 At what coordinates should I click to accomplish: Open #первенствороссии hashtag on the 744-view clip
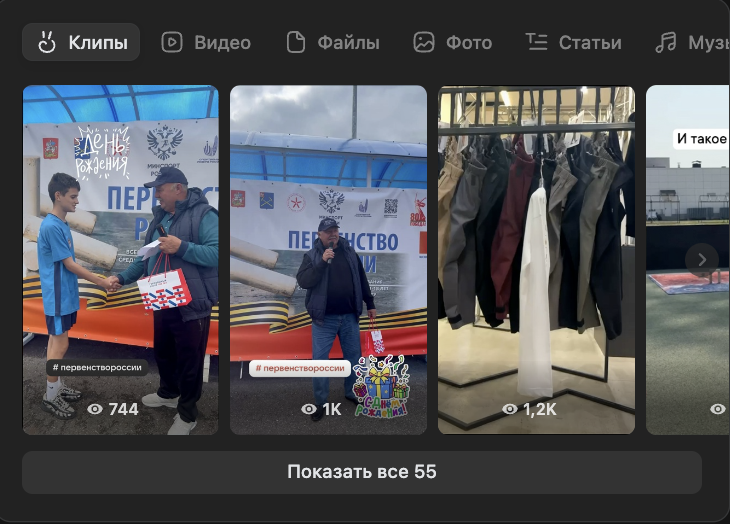click(x=98, y=368)
